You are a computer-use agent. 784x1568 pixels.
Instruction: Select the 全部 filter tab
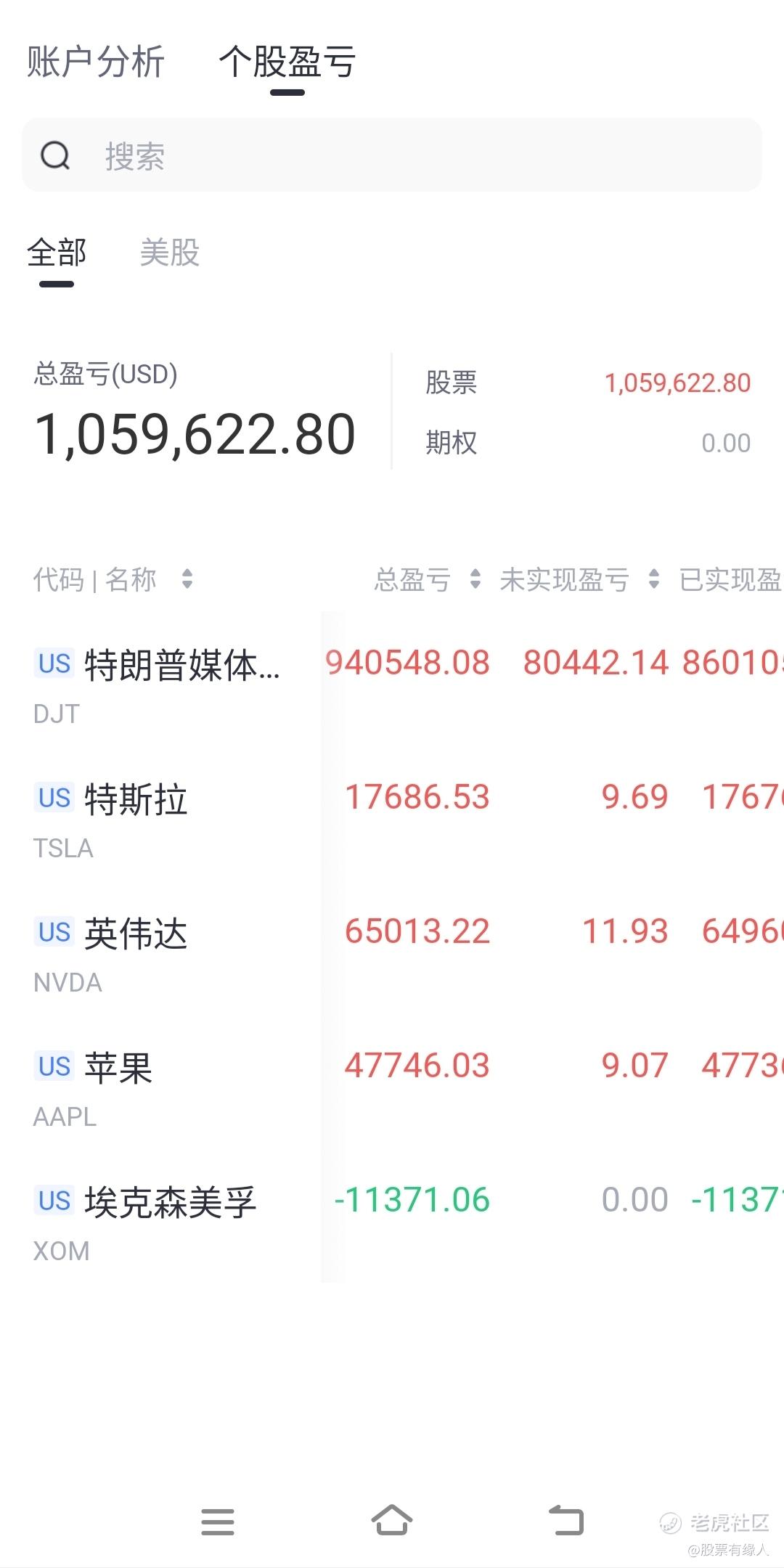click(57, 253)
